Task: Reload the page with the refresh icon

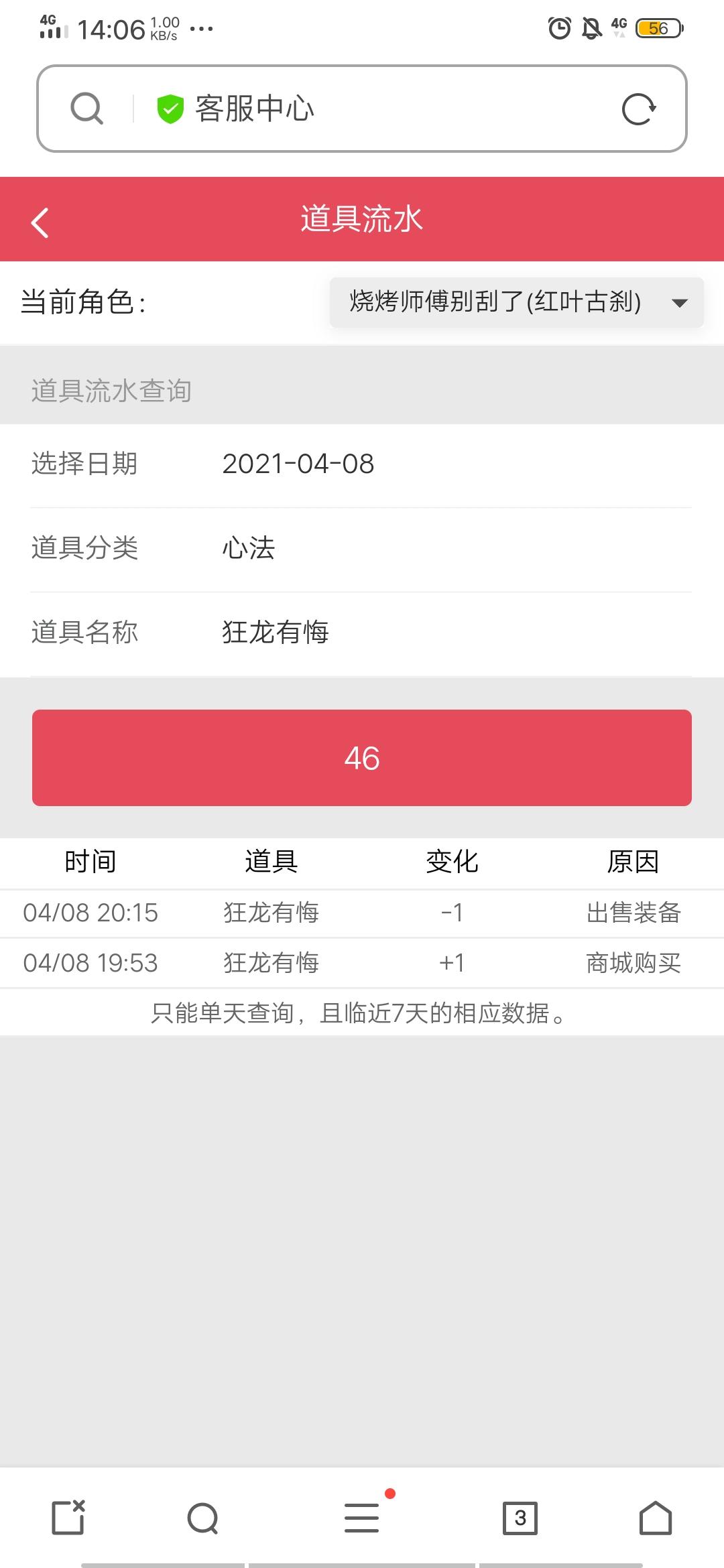Action: pos(638,109)
